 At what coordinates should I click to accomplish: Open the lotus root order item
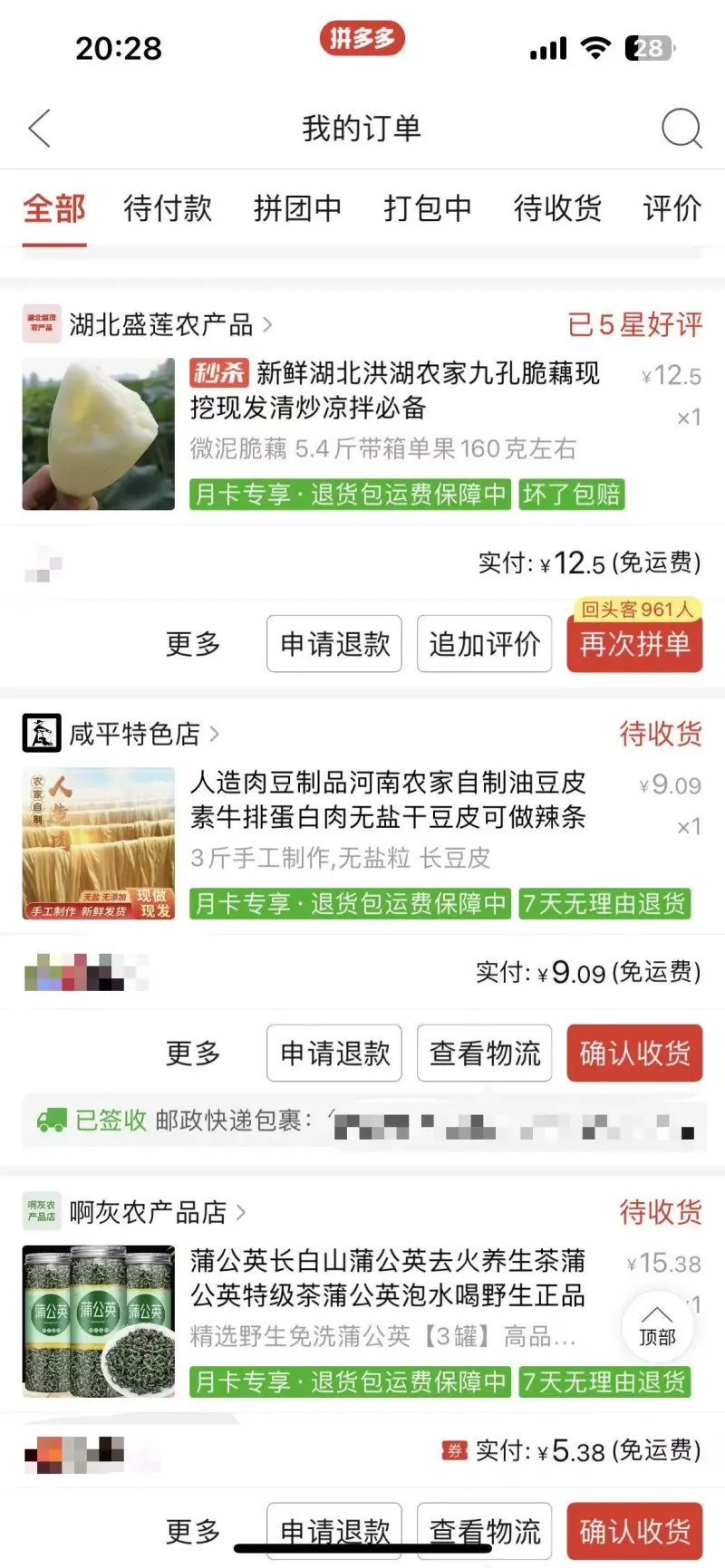coord(394,408)
